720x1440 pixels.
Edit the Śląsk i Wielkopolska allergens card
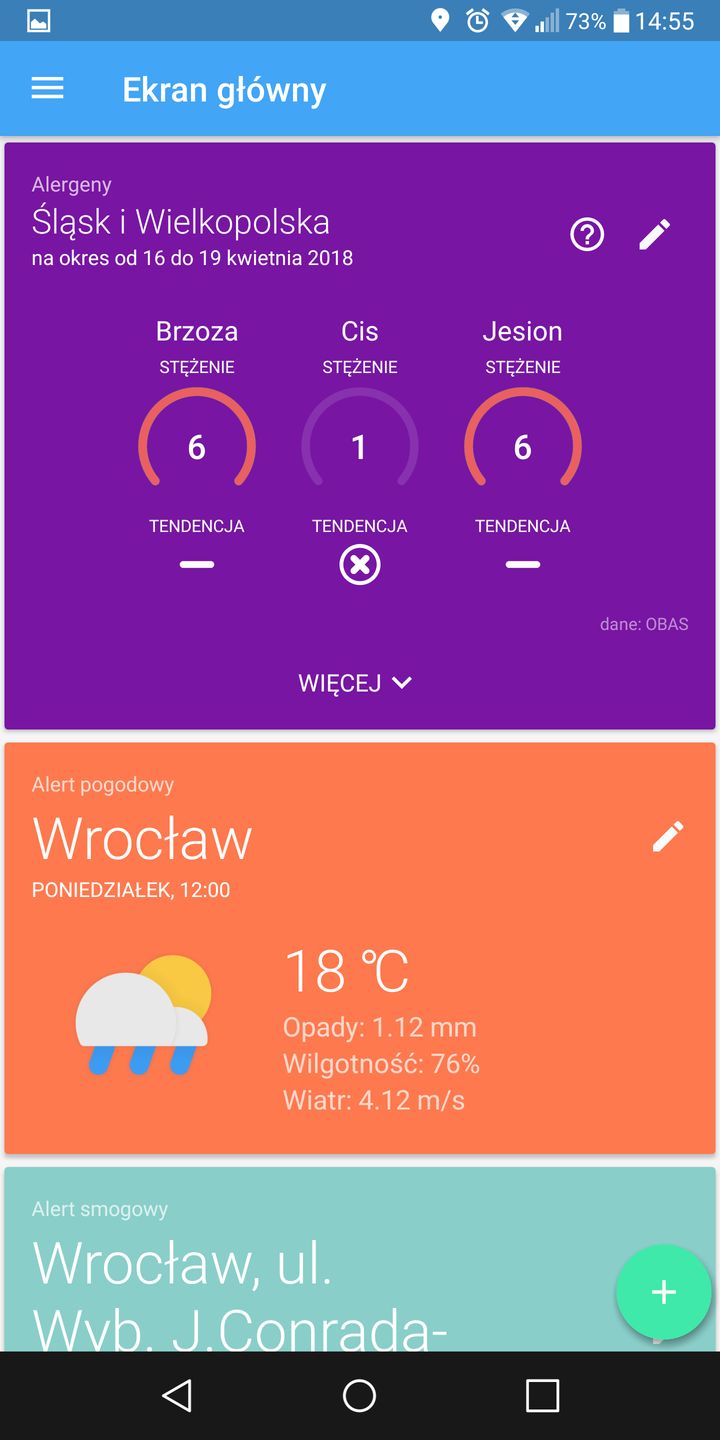tap(655, 235)
